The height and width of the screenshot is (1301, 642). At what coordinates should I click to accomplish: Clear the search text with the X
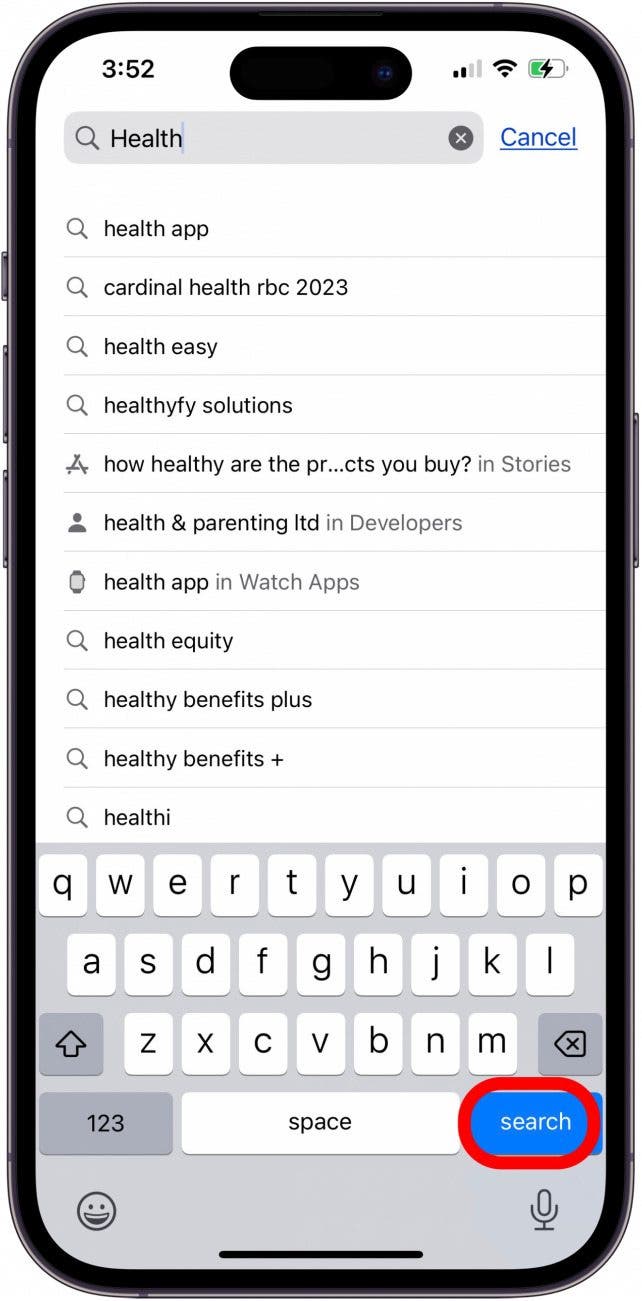tap(460, 138)
